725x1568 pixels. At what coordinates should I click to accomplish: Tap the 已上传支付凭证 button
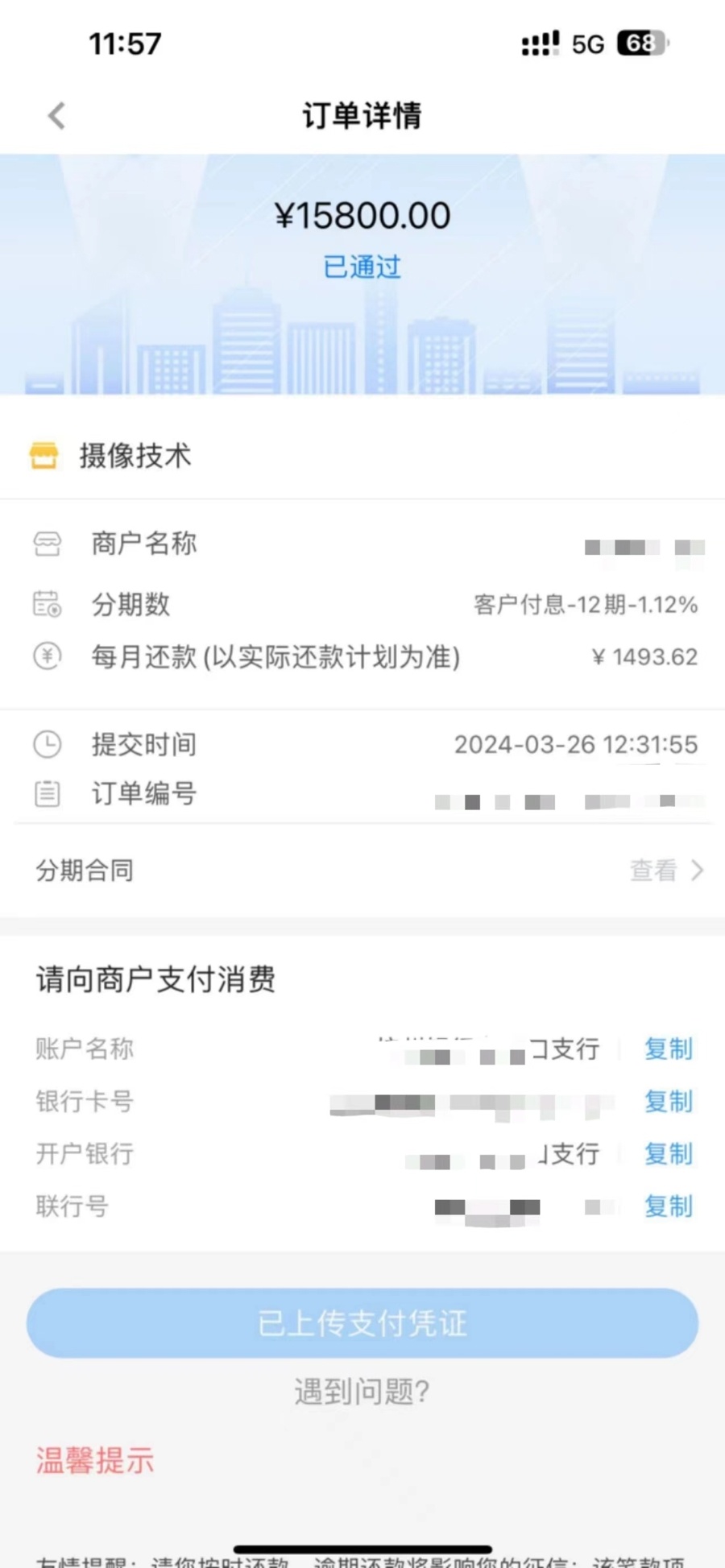[x=362, y=1323]
